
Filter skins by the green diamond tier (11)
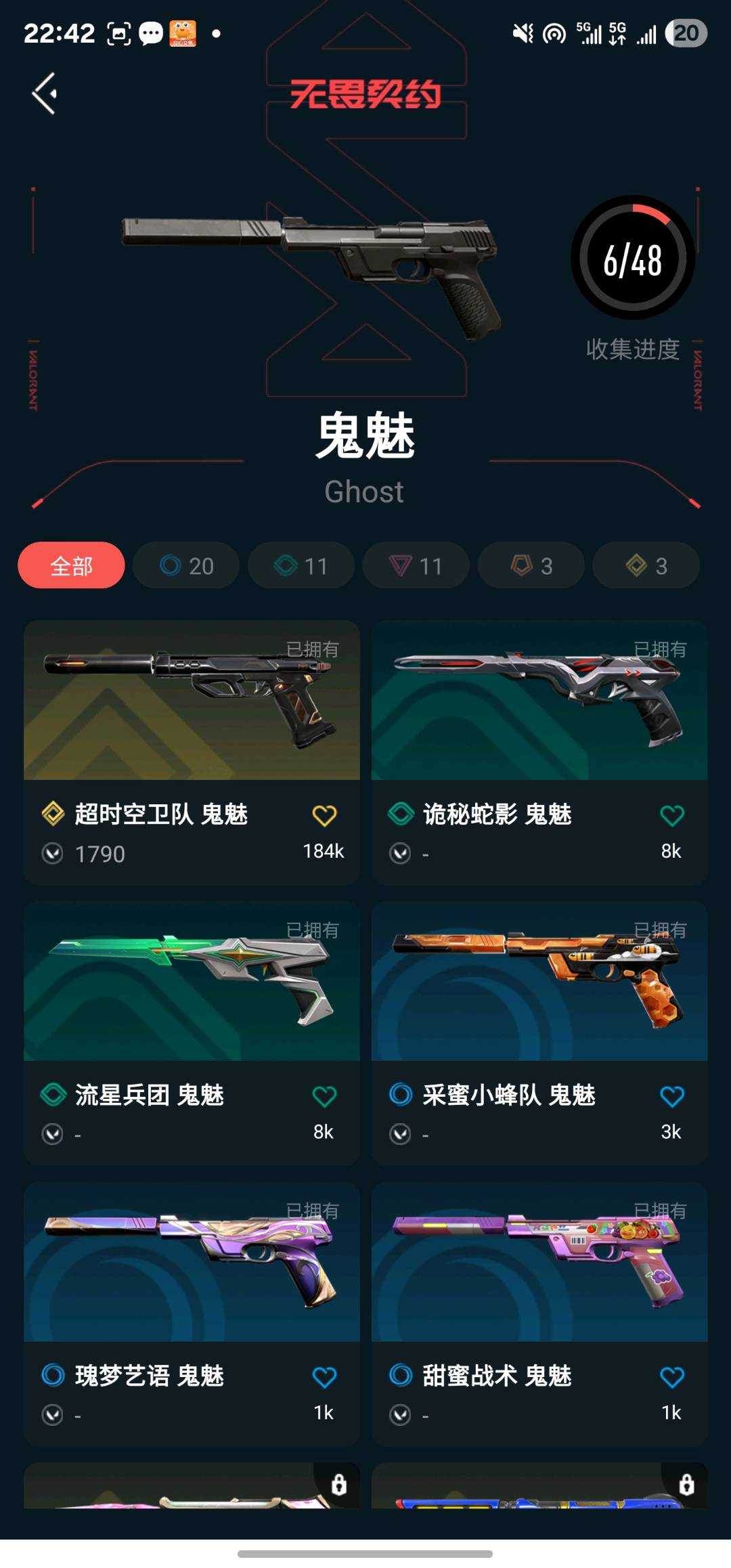click(x=301, y=565)
